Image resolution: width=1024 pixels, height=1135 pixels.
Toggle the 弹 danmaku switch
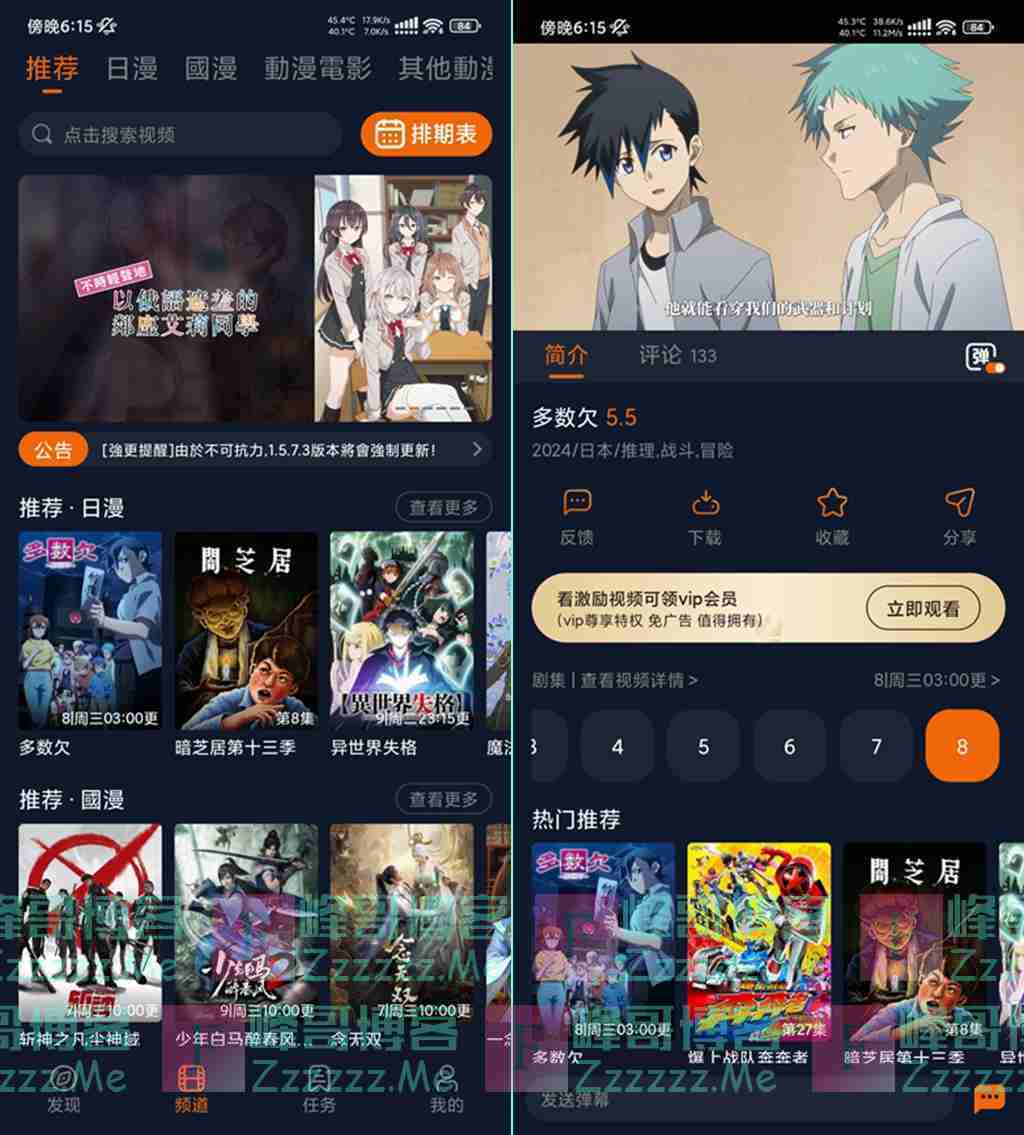tap(985, 358)
